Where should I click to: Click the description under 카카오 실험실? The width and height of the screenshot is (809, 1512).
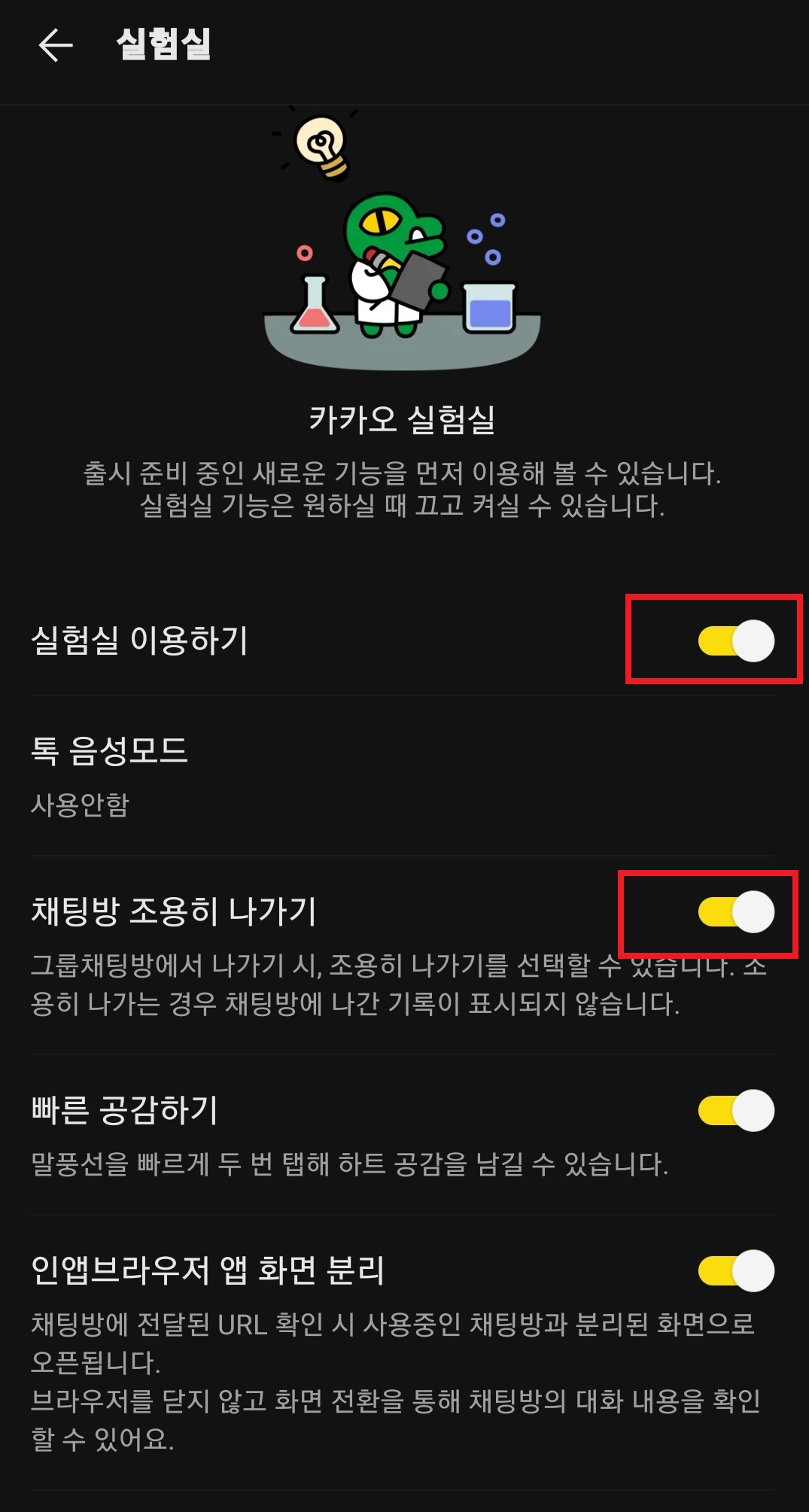(x=403, y=489)
